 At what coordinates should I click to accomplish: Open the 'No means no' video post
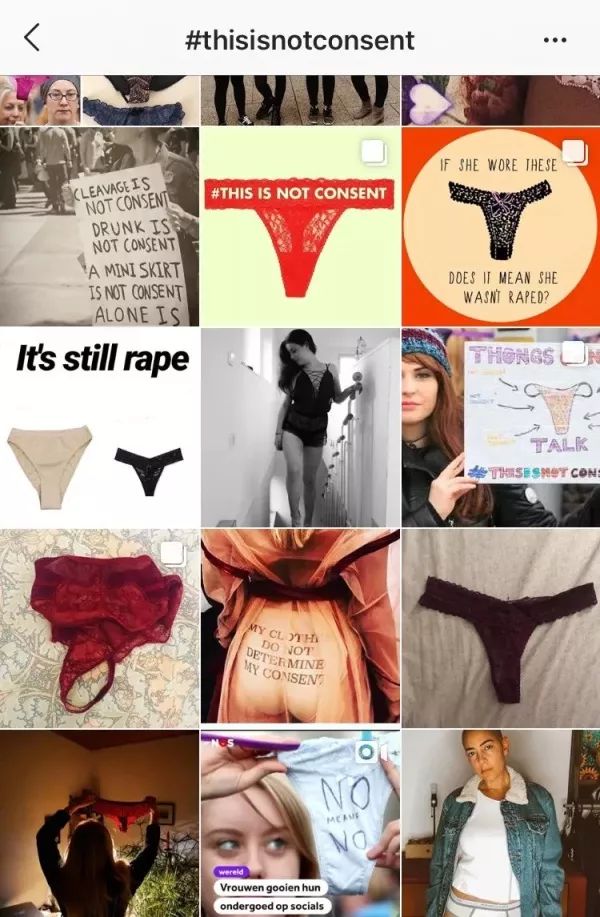pos(299,822)
